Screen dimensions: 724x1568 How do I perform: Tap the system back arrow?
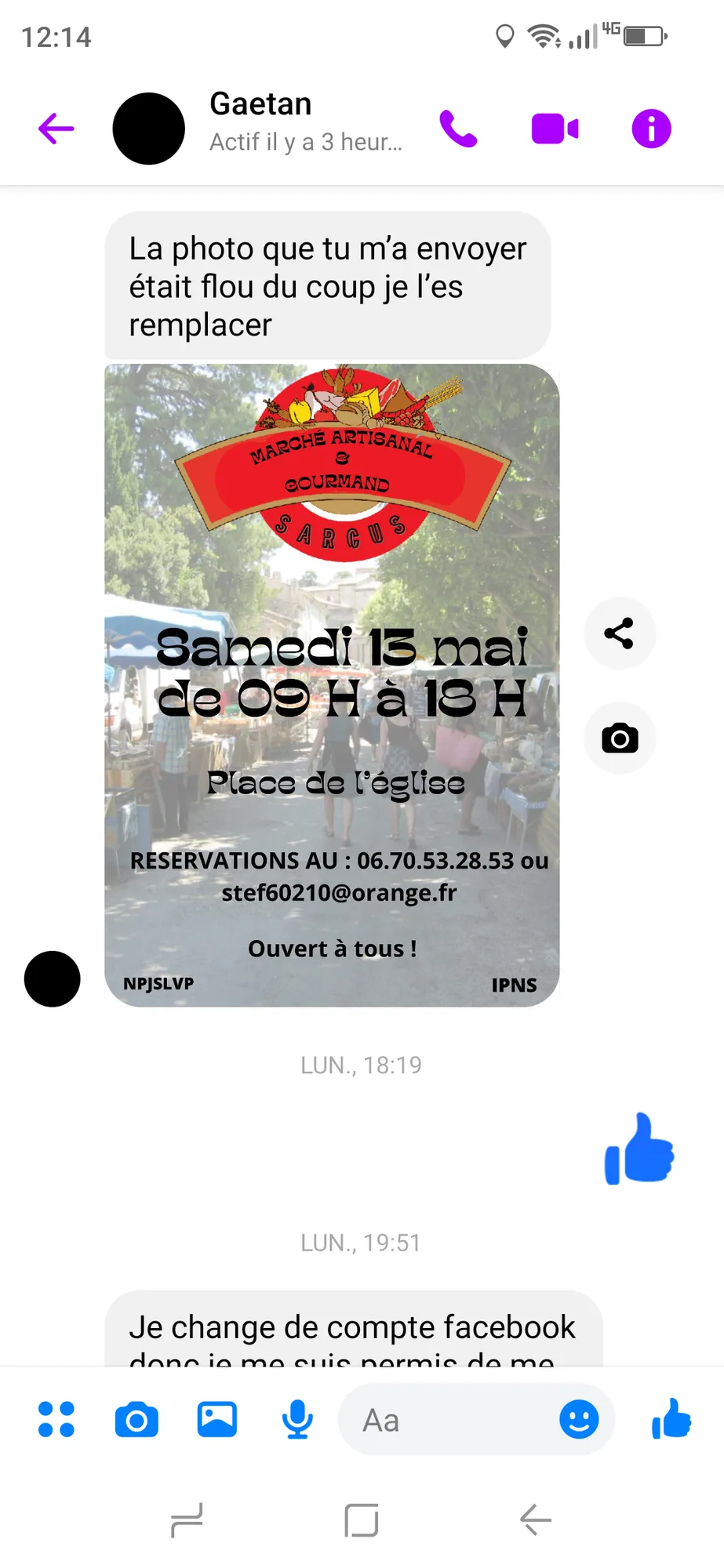coord(537,1520)
